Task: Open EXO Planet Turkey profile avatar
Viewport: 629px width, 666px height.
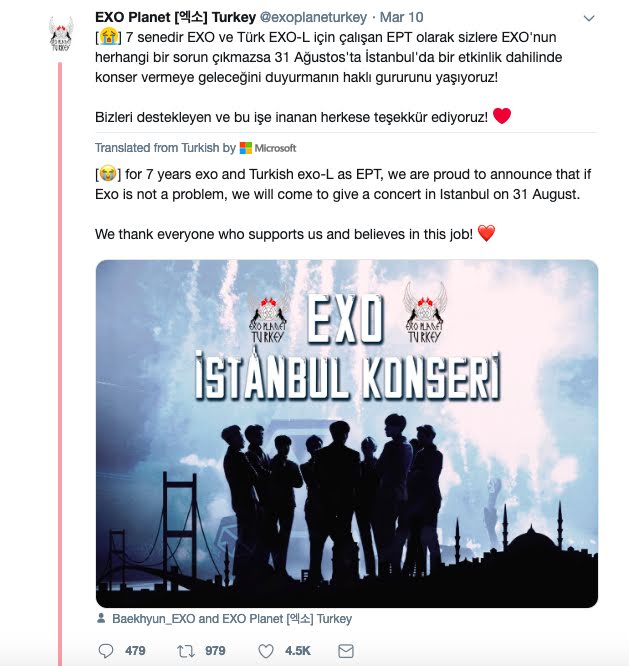Action: [x=61, y=34]
